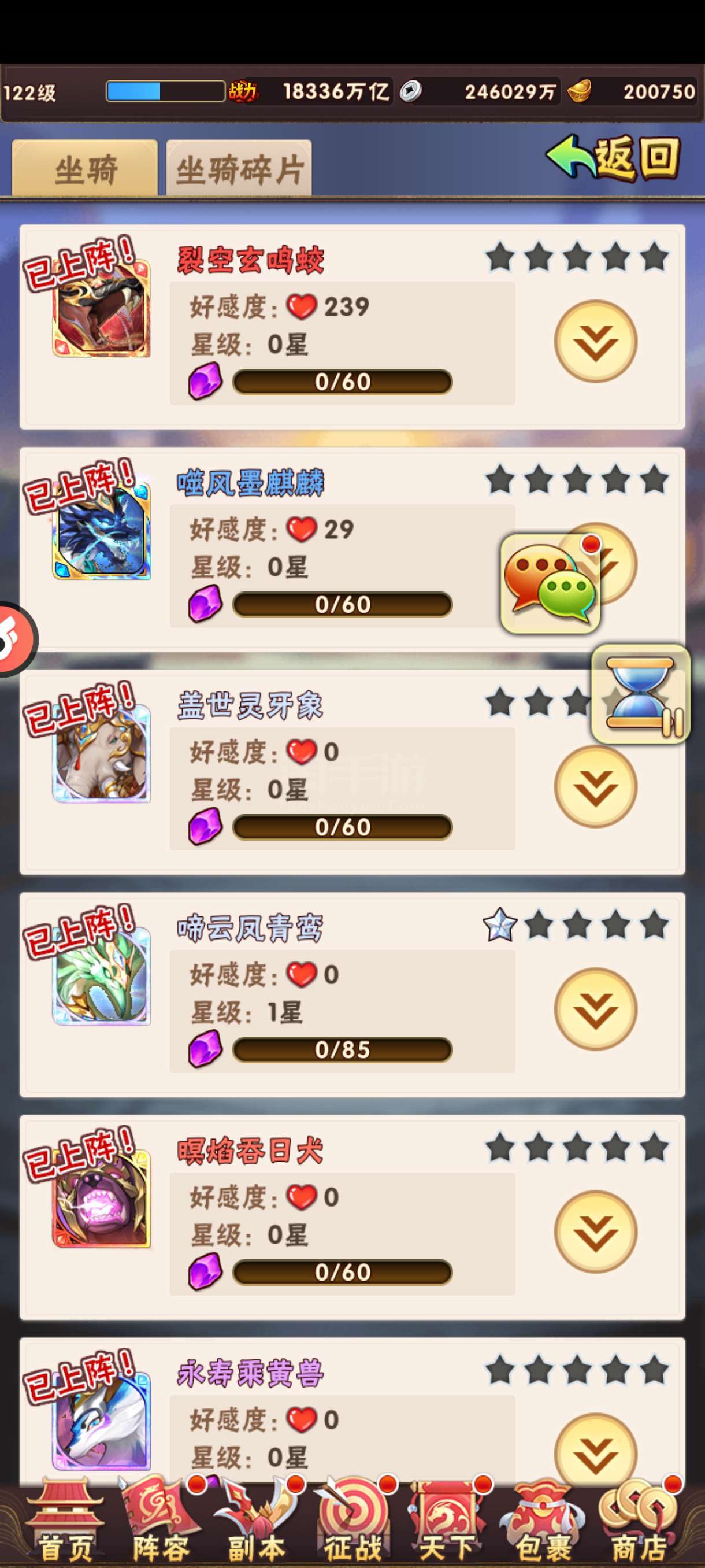
Task: Open the 副本 dungeon section
Action: click(x=255, y=1522)
